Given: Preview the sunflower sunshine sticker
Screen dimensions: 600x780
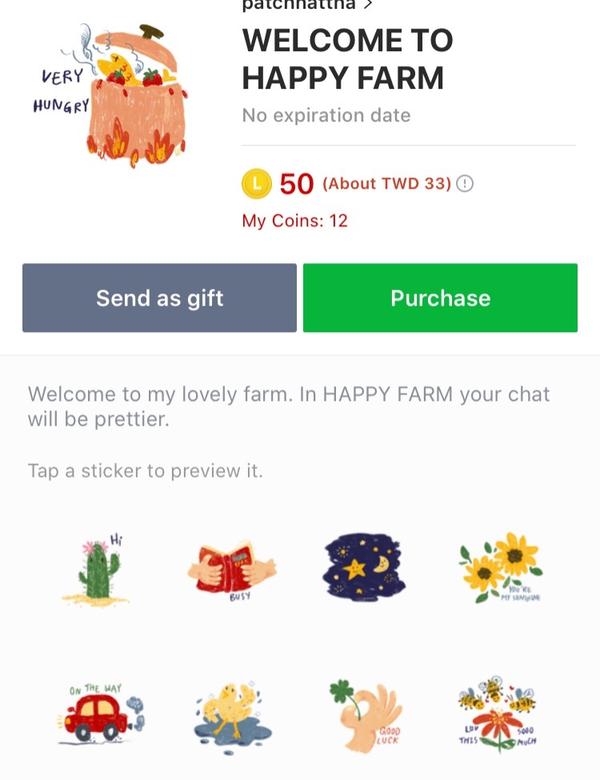Looking at the screenshot, I should (x=498, y=570).
